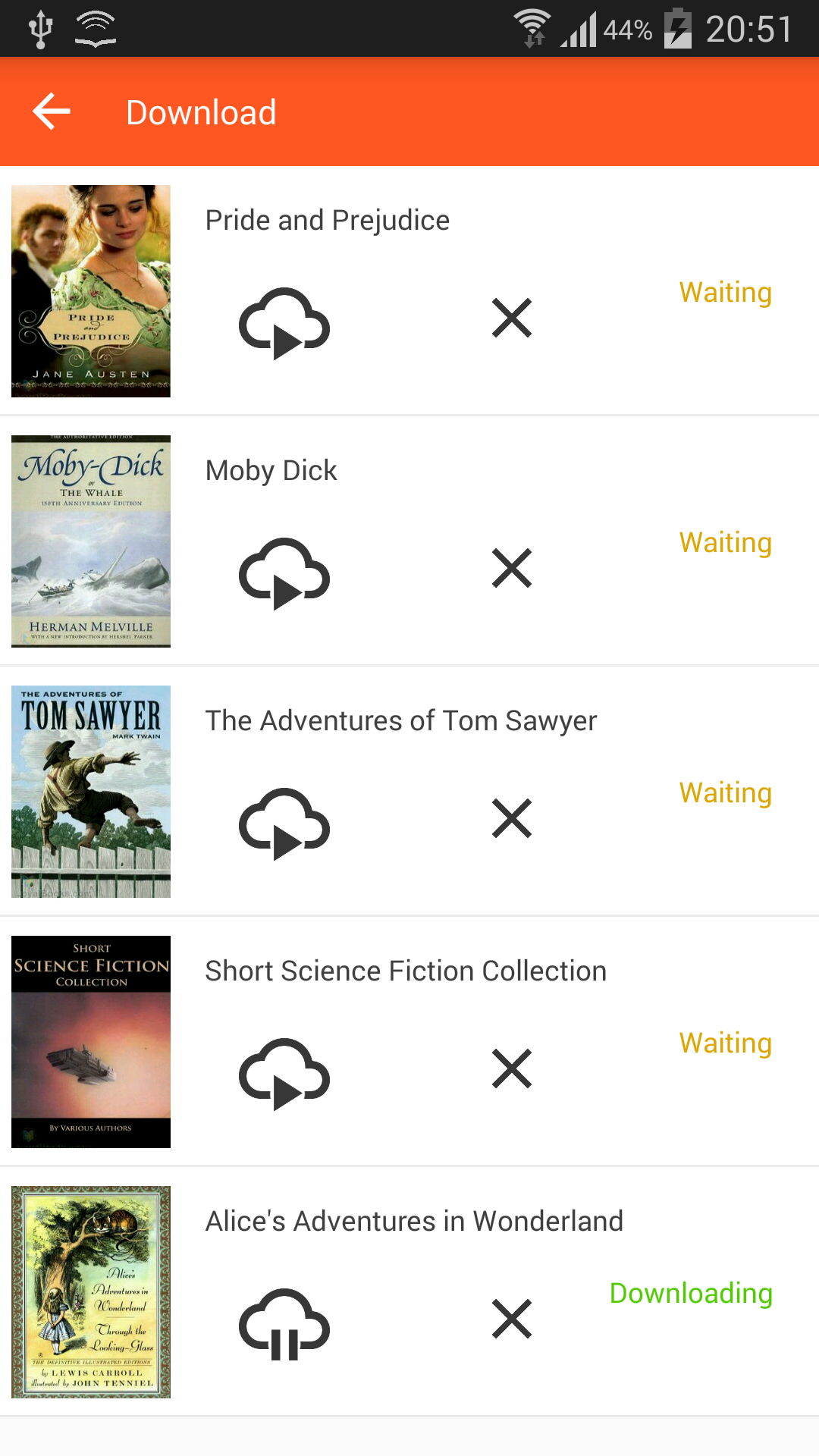Remove Short Science Fiction Collection from queue
The width and height of the screenshot is (819, 1456).
(512, 1068)
